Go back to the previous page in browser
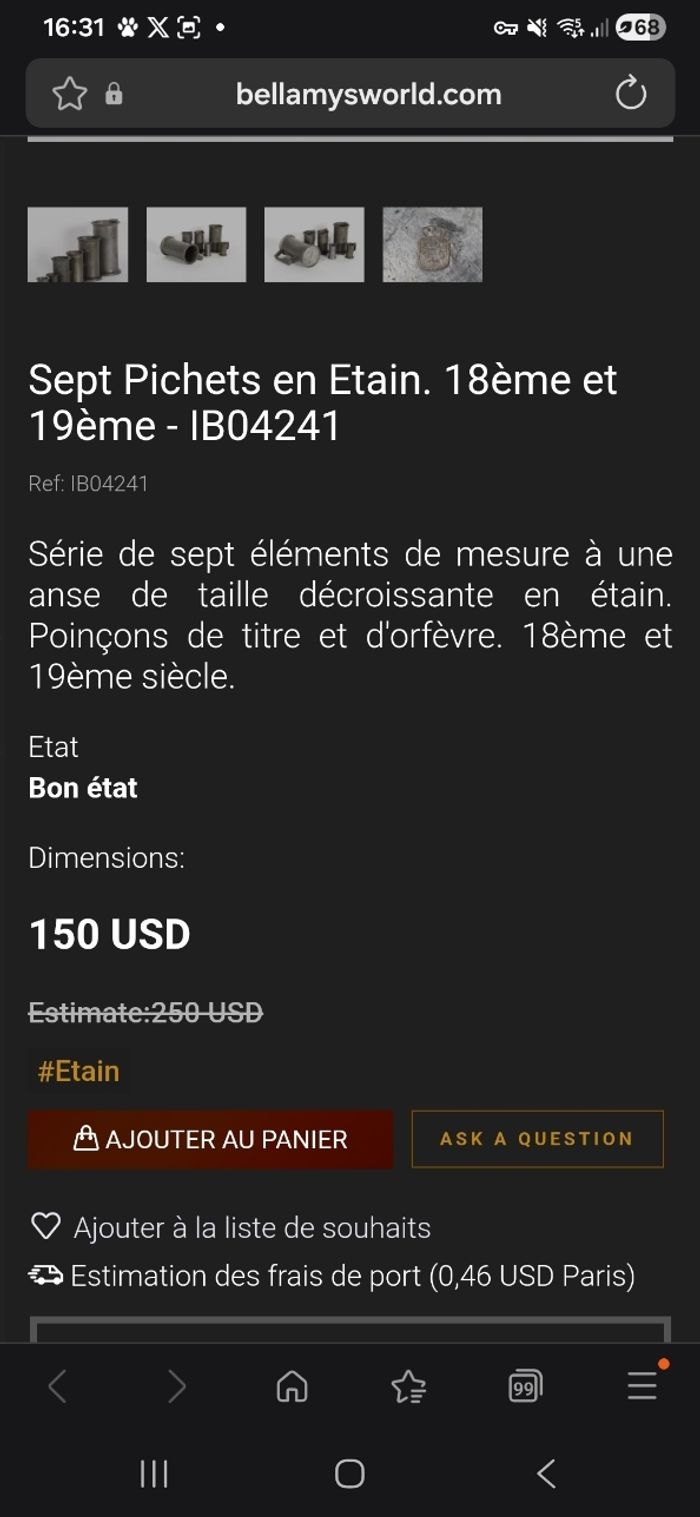This screenshot has height=1517, width=700. pos(57,1386)
